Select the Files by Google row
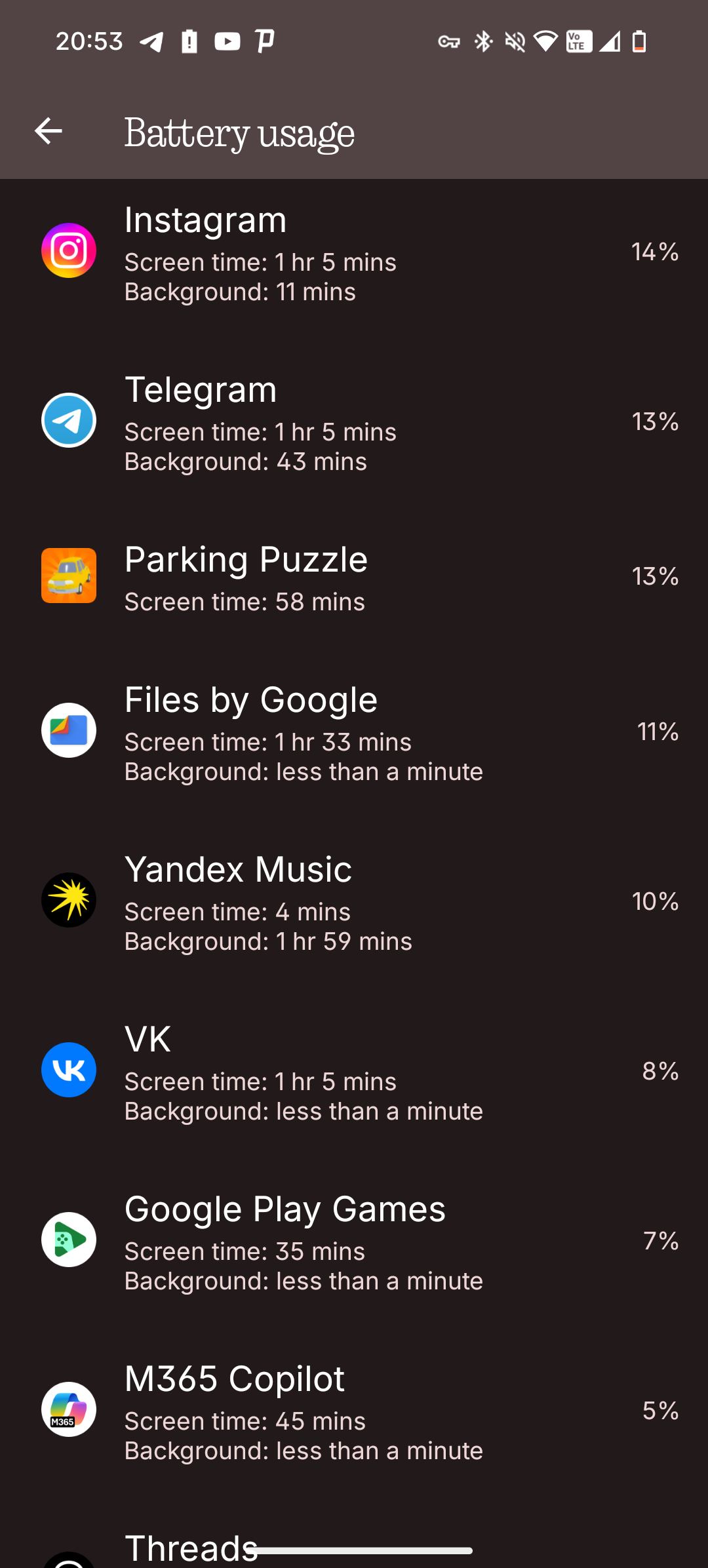708x1568 pixels. coord(354,732)
